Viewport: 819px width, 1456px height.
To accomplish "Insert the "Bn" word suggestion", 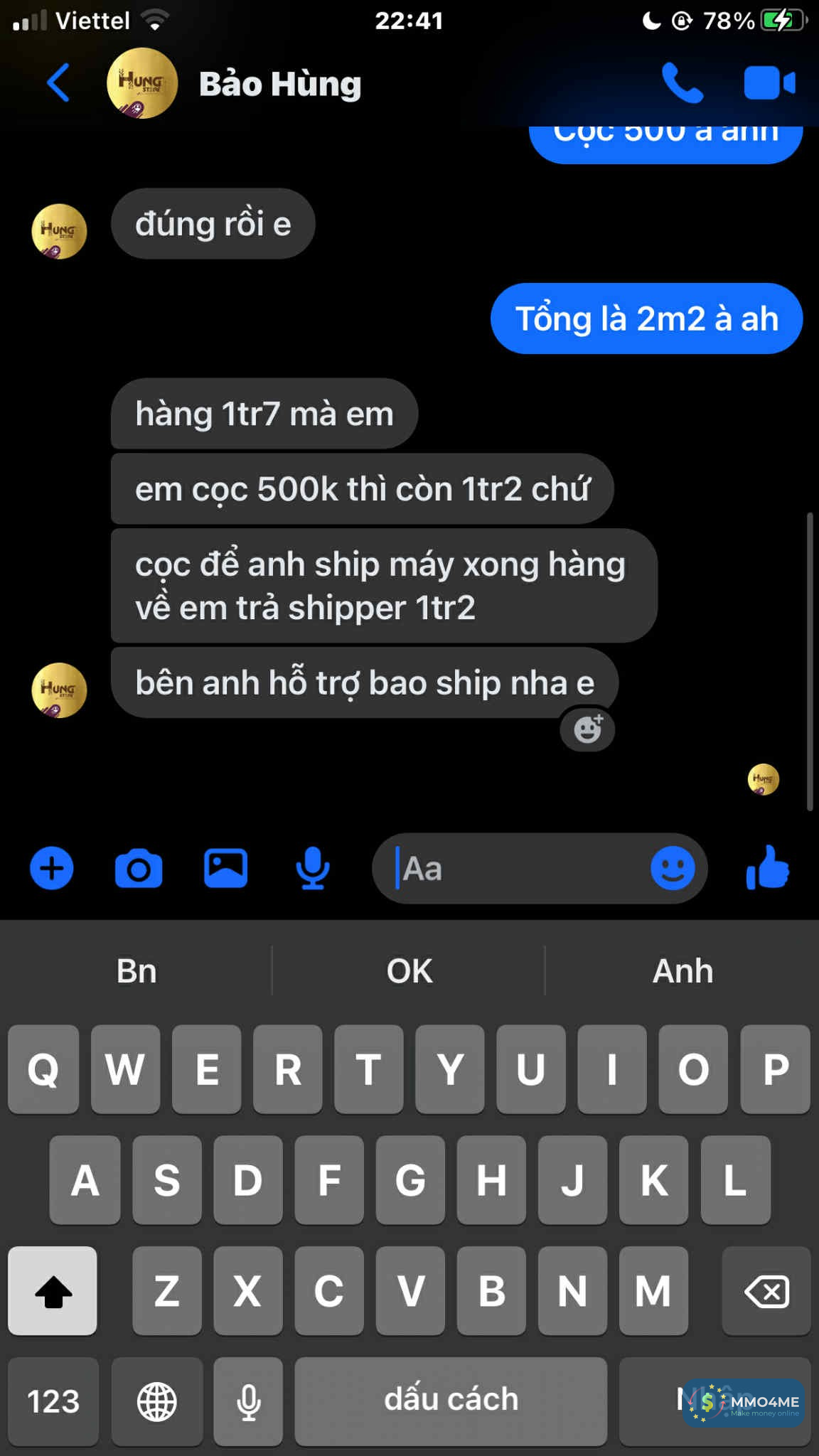I will click(x=136, y=971).
